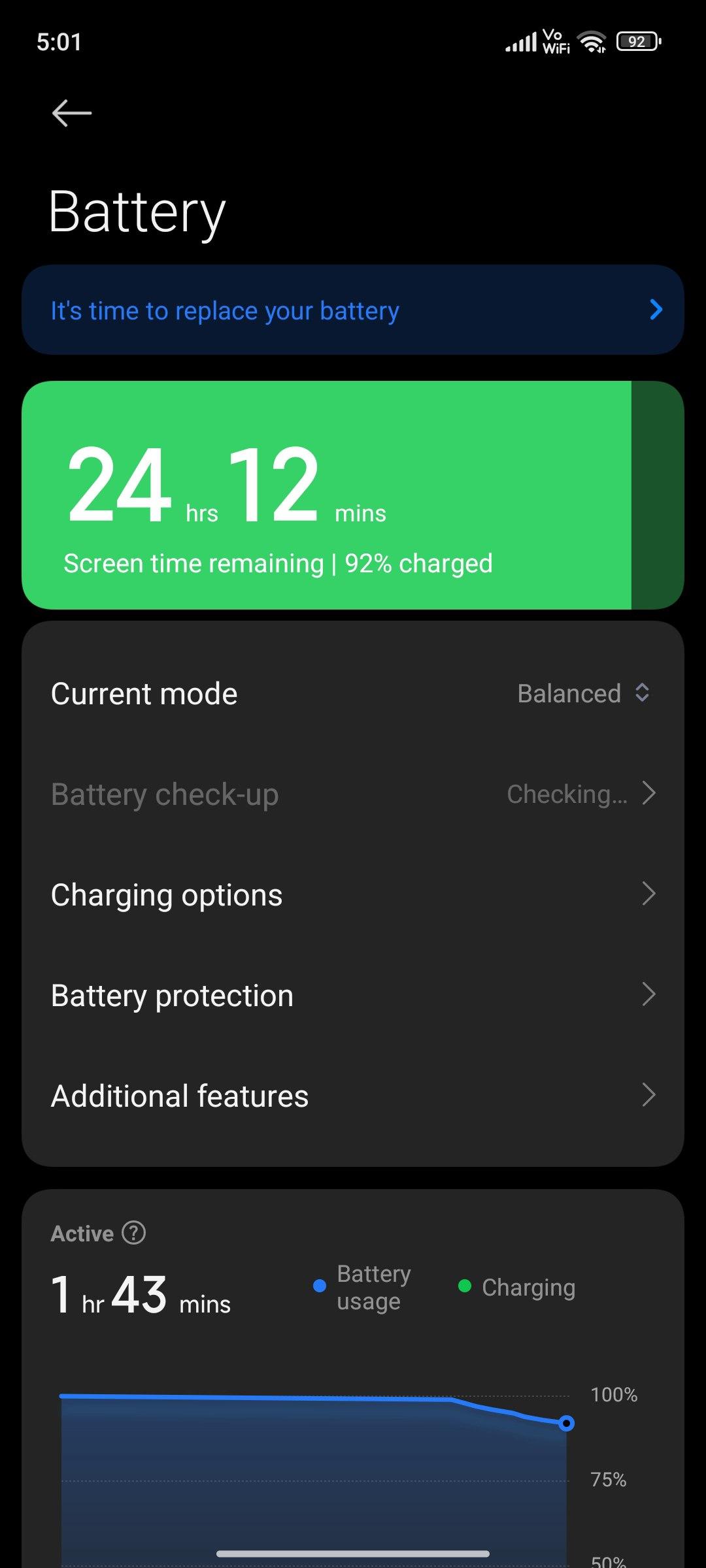Open the screen time remaining card

click(x=353, y=495)
